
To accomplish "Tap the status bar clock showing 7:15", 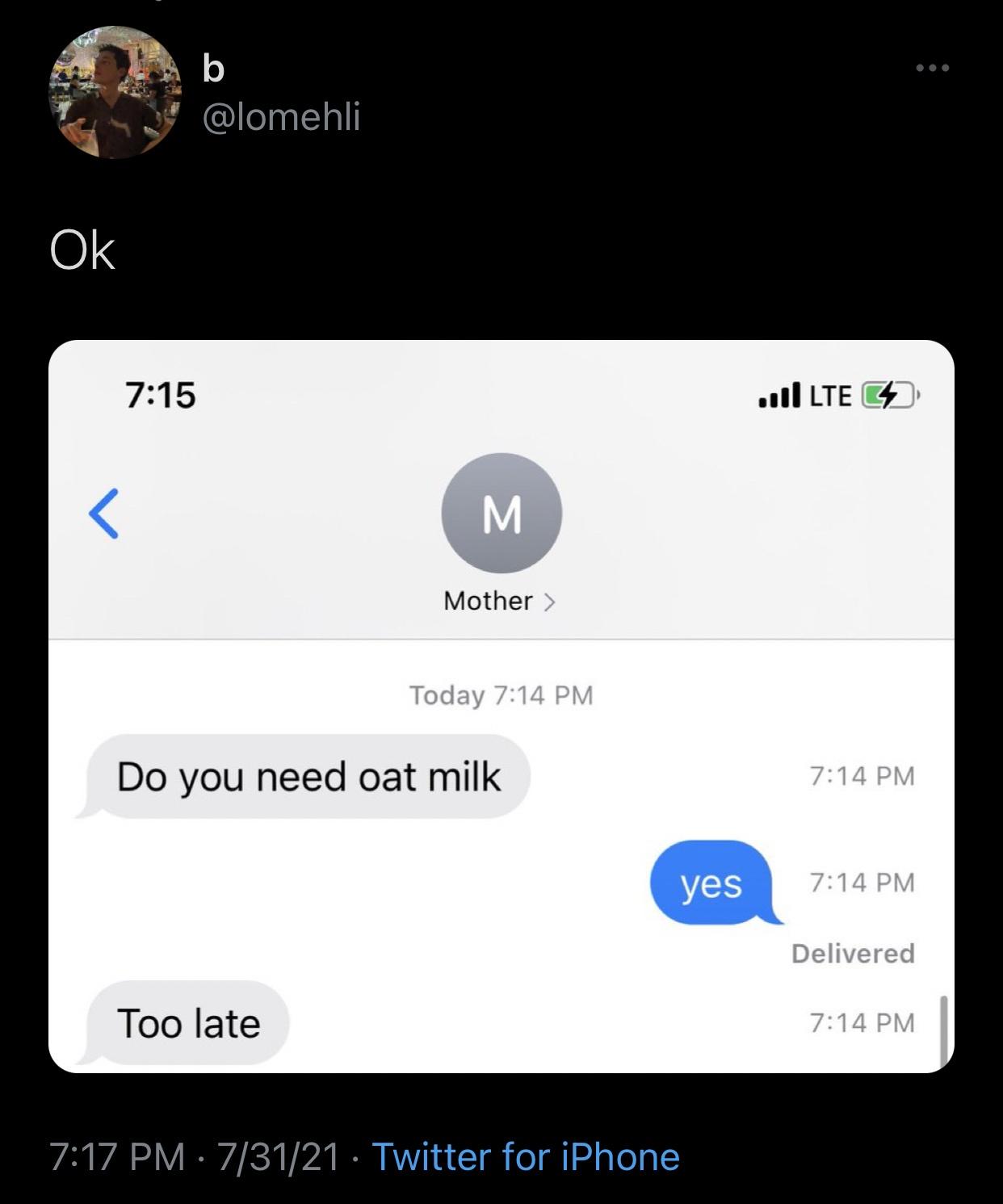I will coord(159,395).
